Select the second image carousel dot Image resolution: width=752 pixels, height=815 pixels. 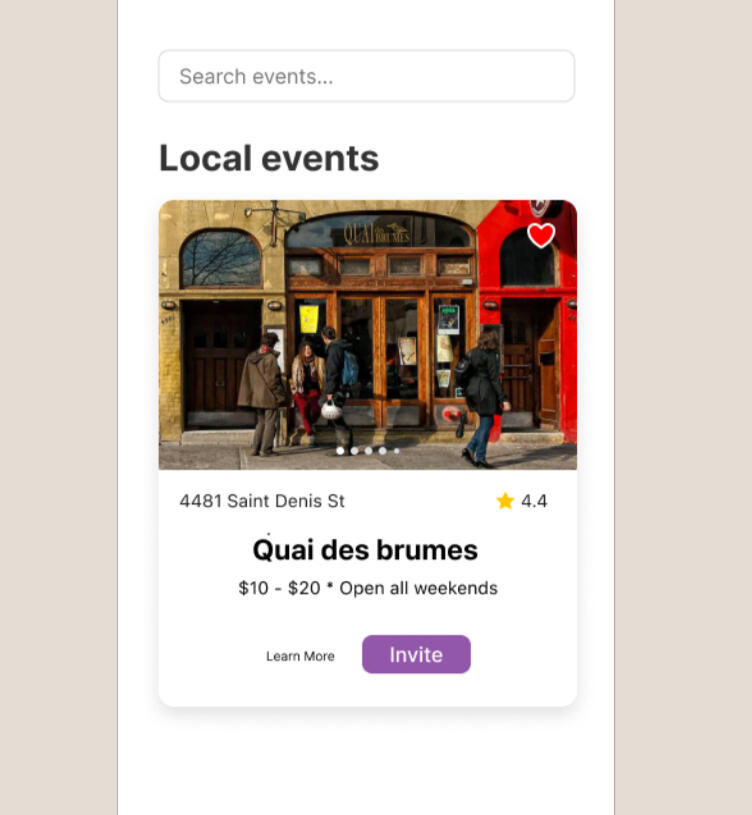pyautogui.click(x=354, y=451)
